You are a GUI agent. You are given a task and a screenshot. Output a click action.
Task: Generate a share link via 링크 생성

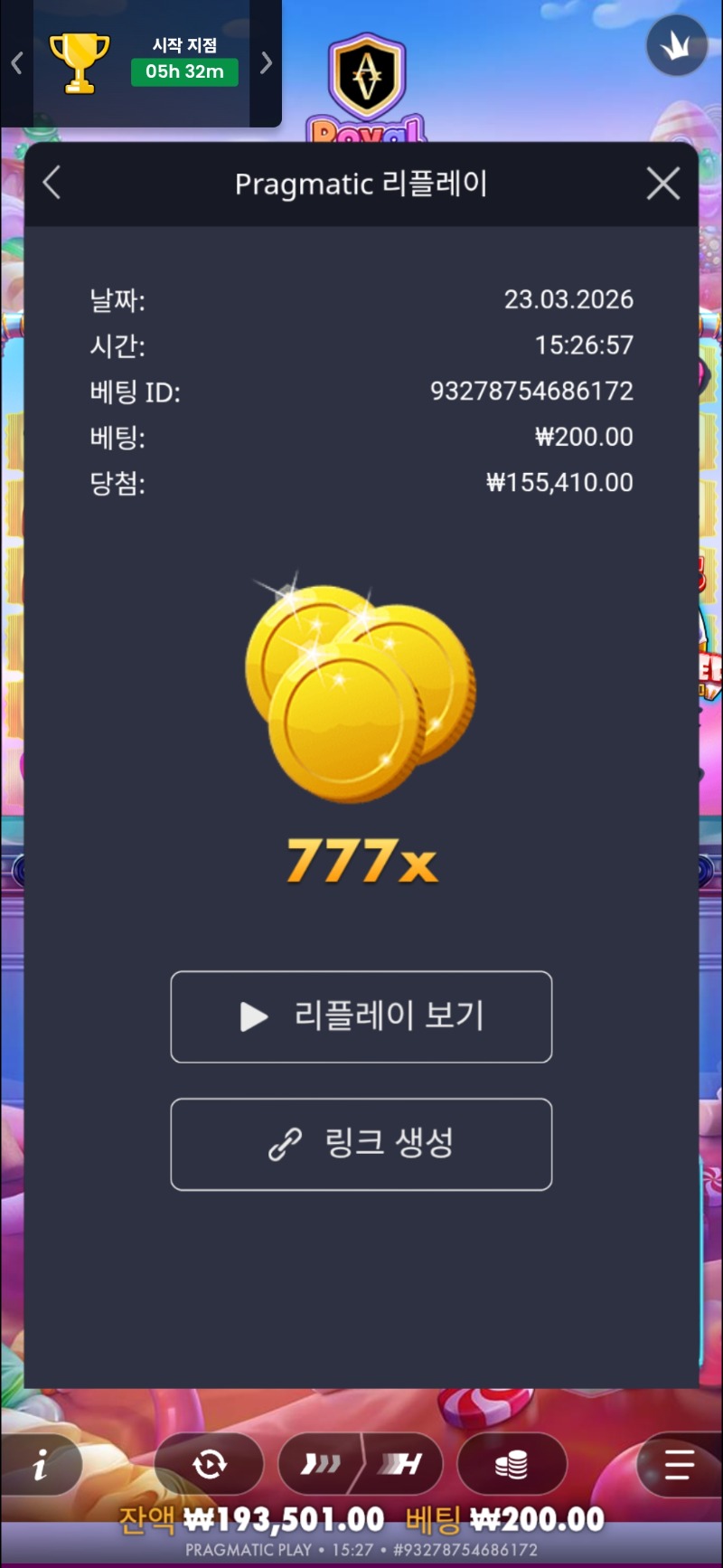coord(361,1144)
